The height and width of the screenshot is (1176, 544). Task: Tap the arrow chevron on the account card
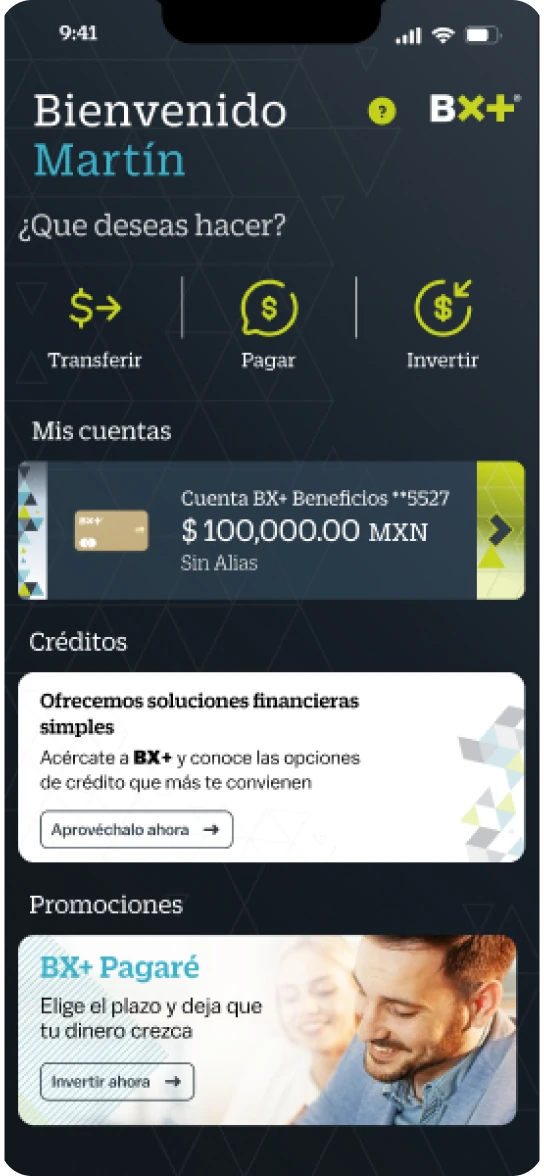(x=500, y=530)
